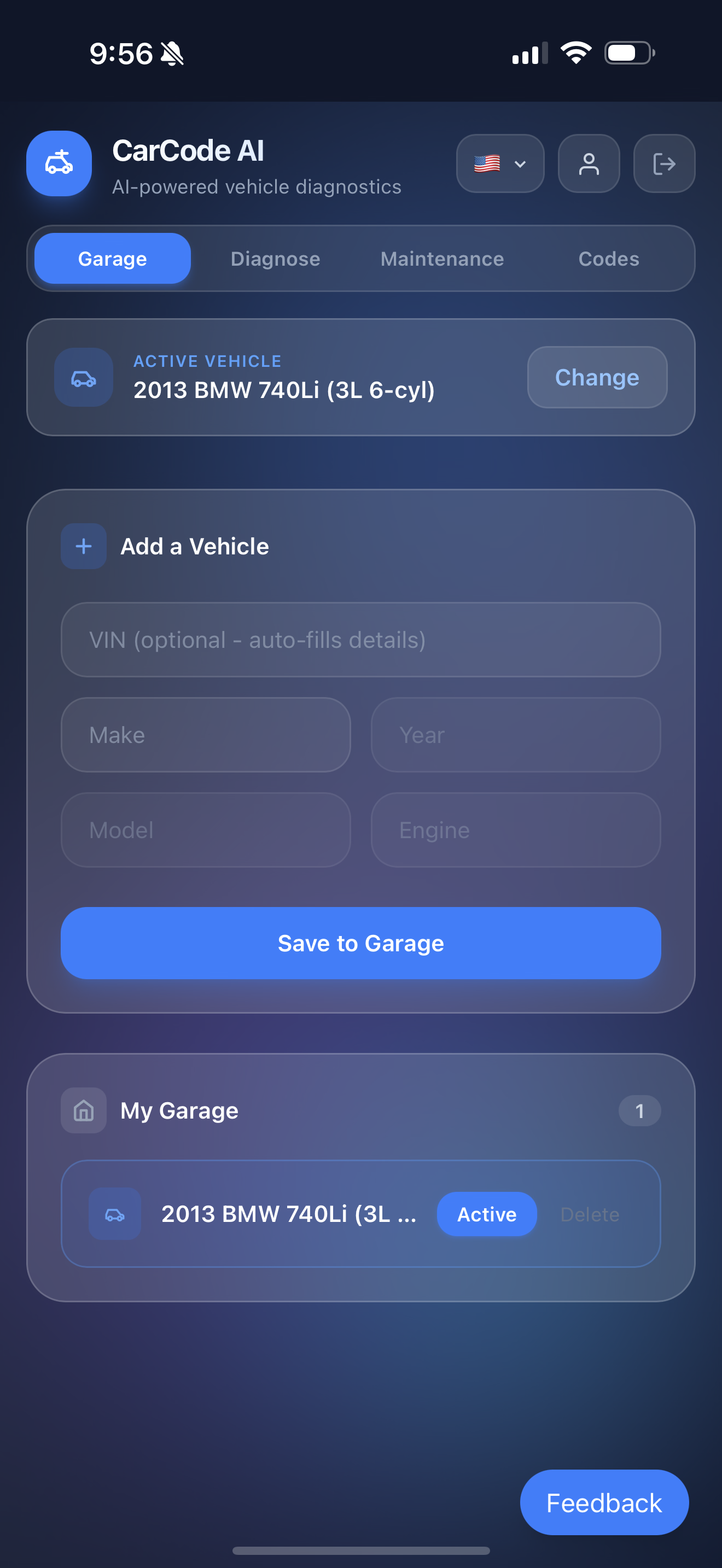Click the car icon on the BMW garage entry

click(x=114, y=1214)
